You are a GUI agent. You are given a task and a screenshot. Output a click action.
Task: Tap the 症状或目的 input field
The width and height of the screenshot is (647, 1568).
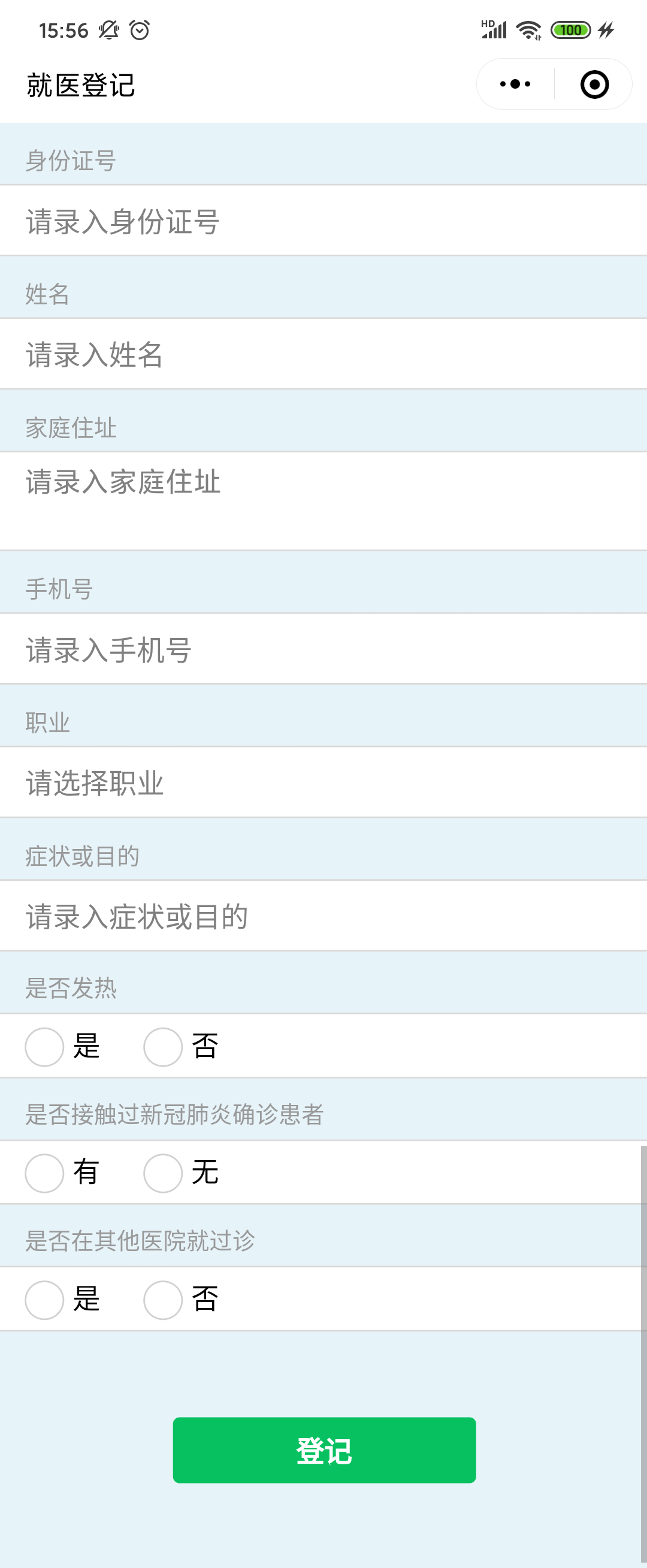coord(322,916)
